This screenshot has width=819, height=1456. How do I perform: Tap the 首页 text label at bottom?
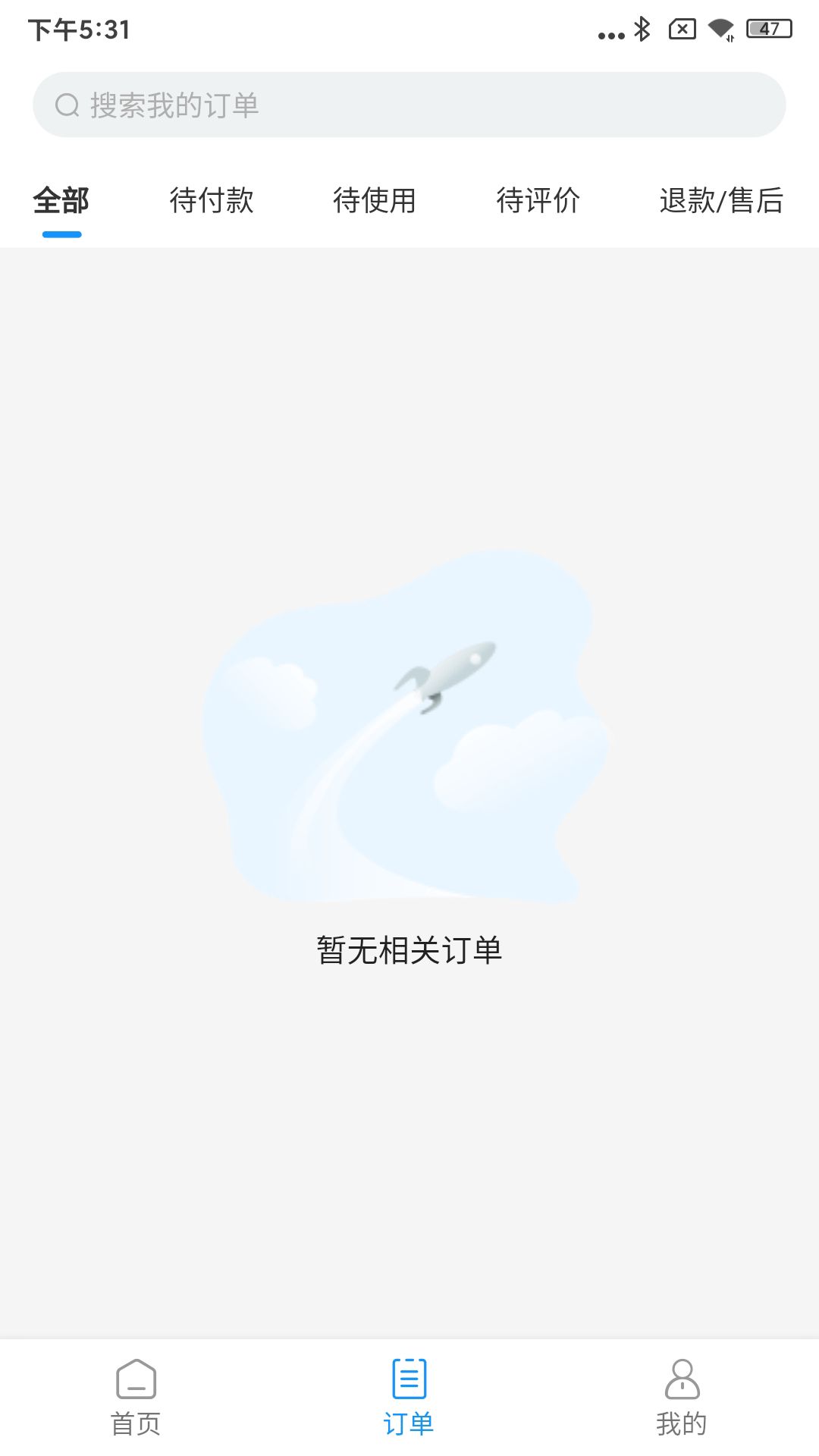tap(136, 1424)
